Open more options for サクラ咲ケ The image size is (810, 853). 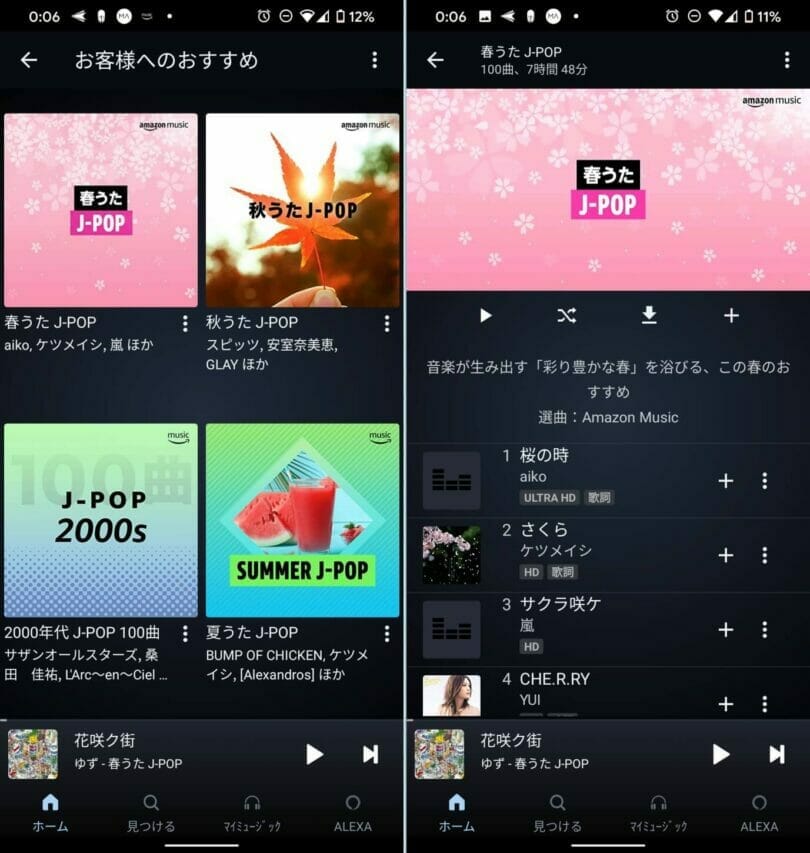tap(765, 630)
